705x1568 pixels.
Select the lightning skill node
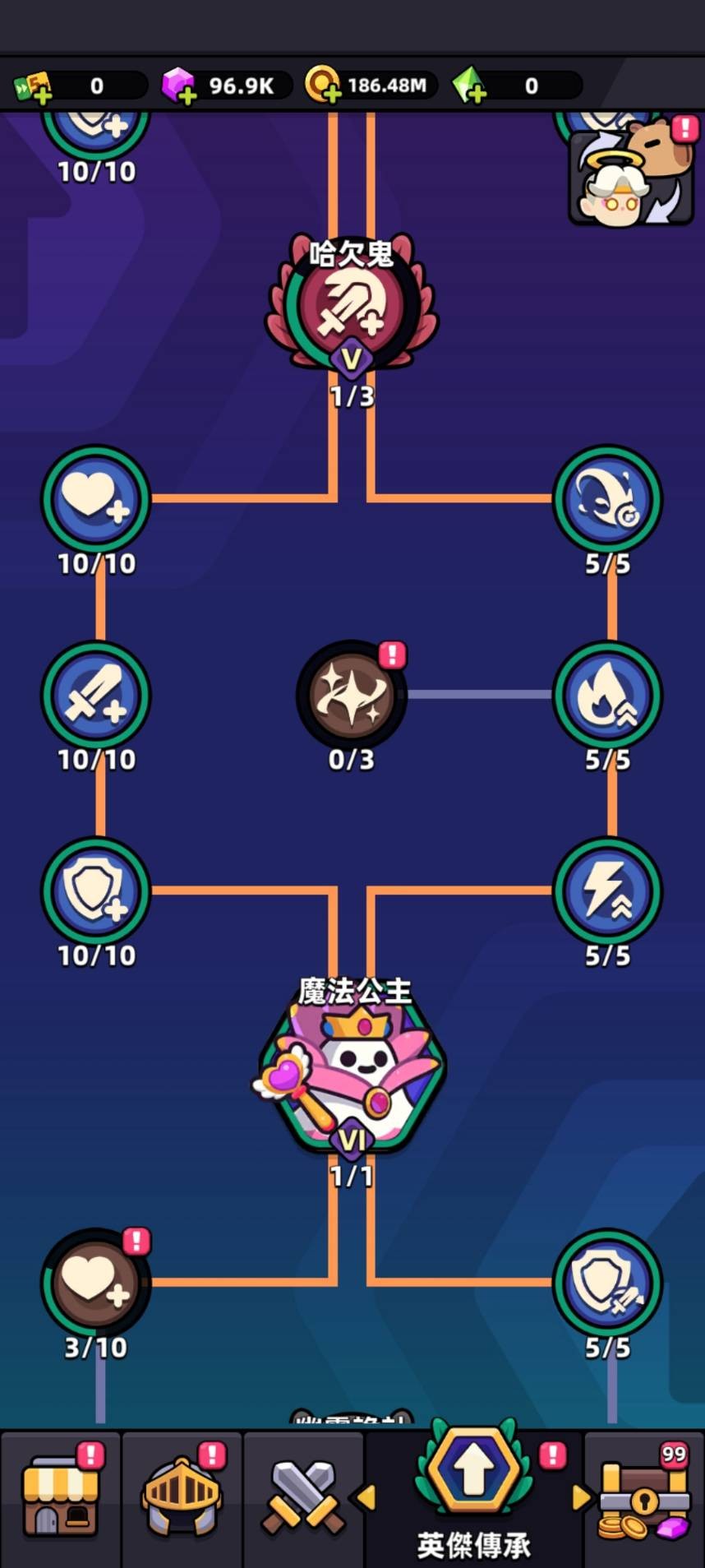point(607,890)
